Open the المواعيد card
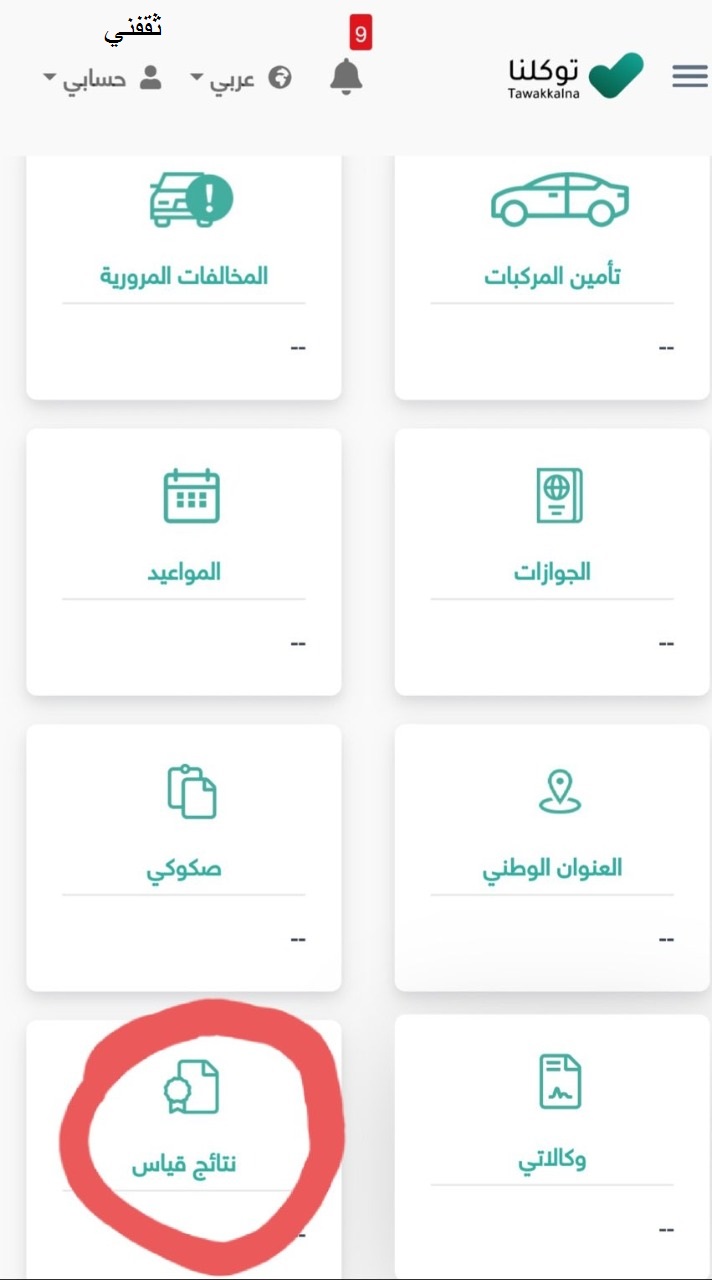The width and height of the screenshot is (712, 1280). [x=184, y=562]
